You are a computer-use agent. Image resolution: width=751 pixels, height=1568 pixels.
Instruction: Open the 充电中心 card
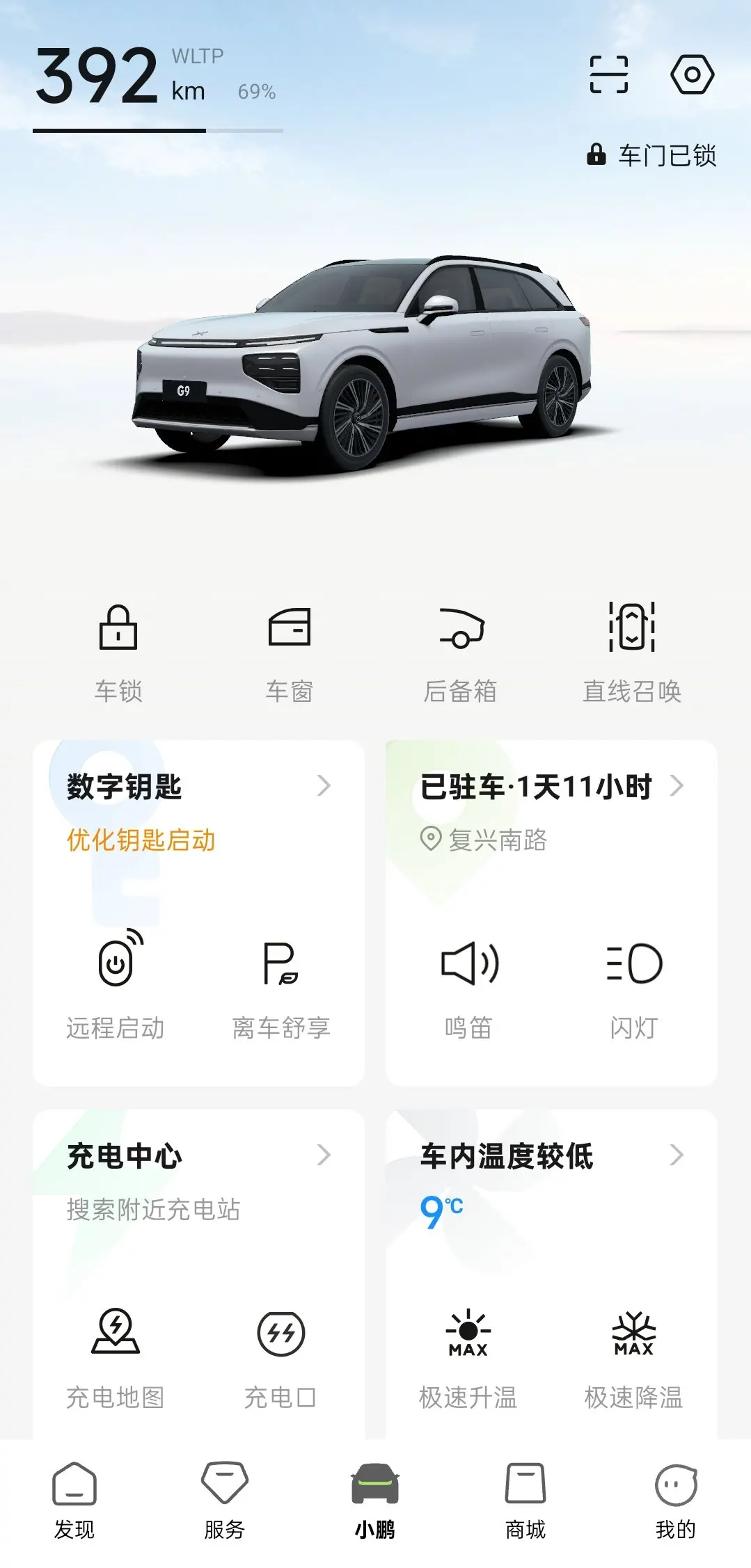pyautogui.click(x=198, y=1156)
